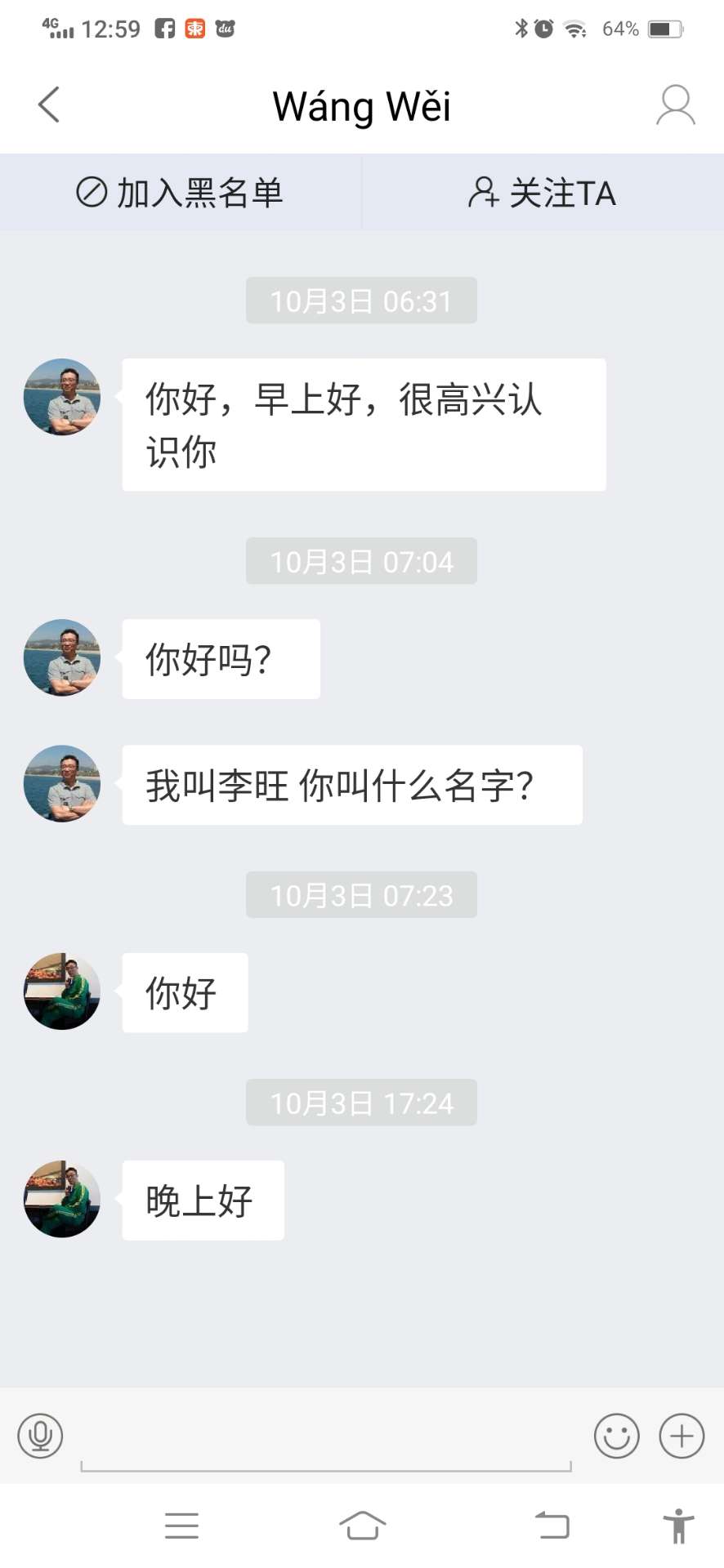Go back from Wáng Wěi chat
Viewport: 724px width, 1568px height.
[x=49, y=105]
